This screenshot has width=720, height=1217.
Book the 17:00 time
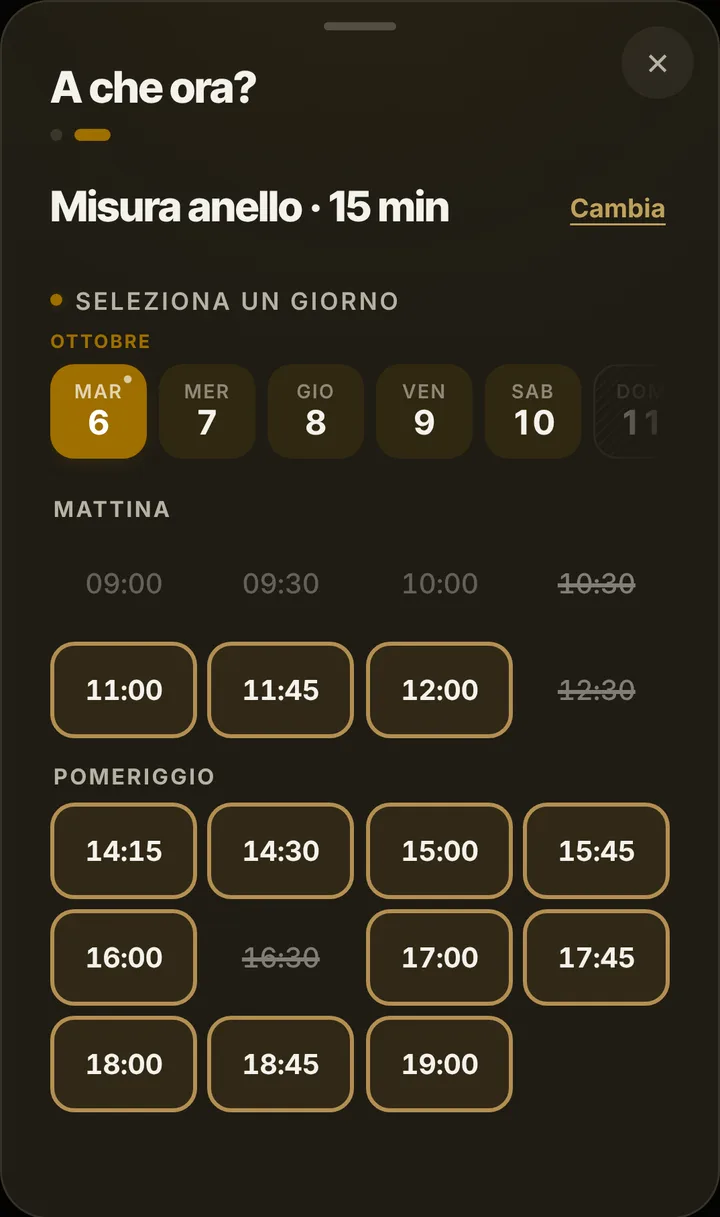pyautogui.click(x=440, y=957)
